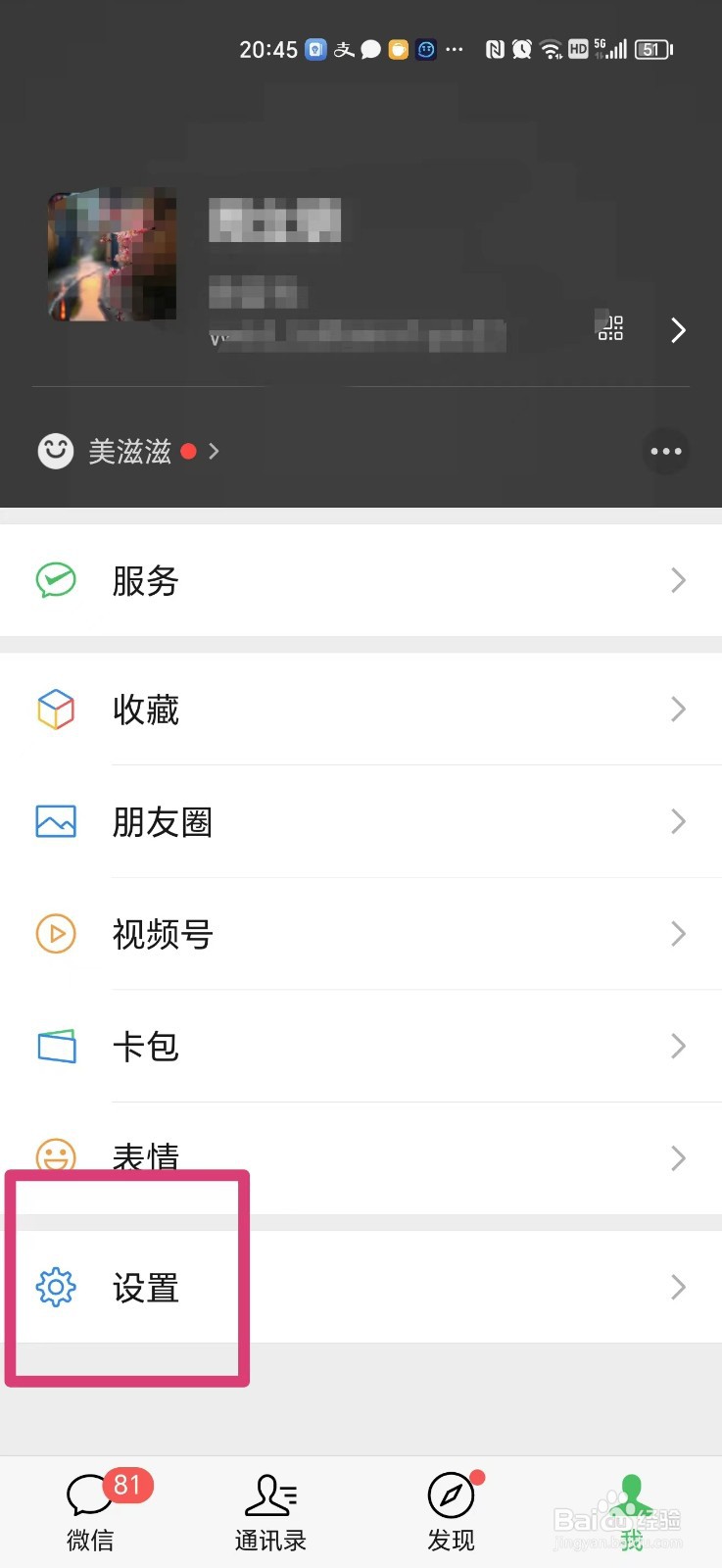Tap the battery indicator in the status bar

click(651, 48)
